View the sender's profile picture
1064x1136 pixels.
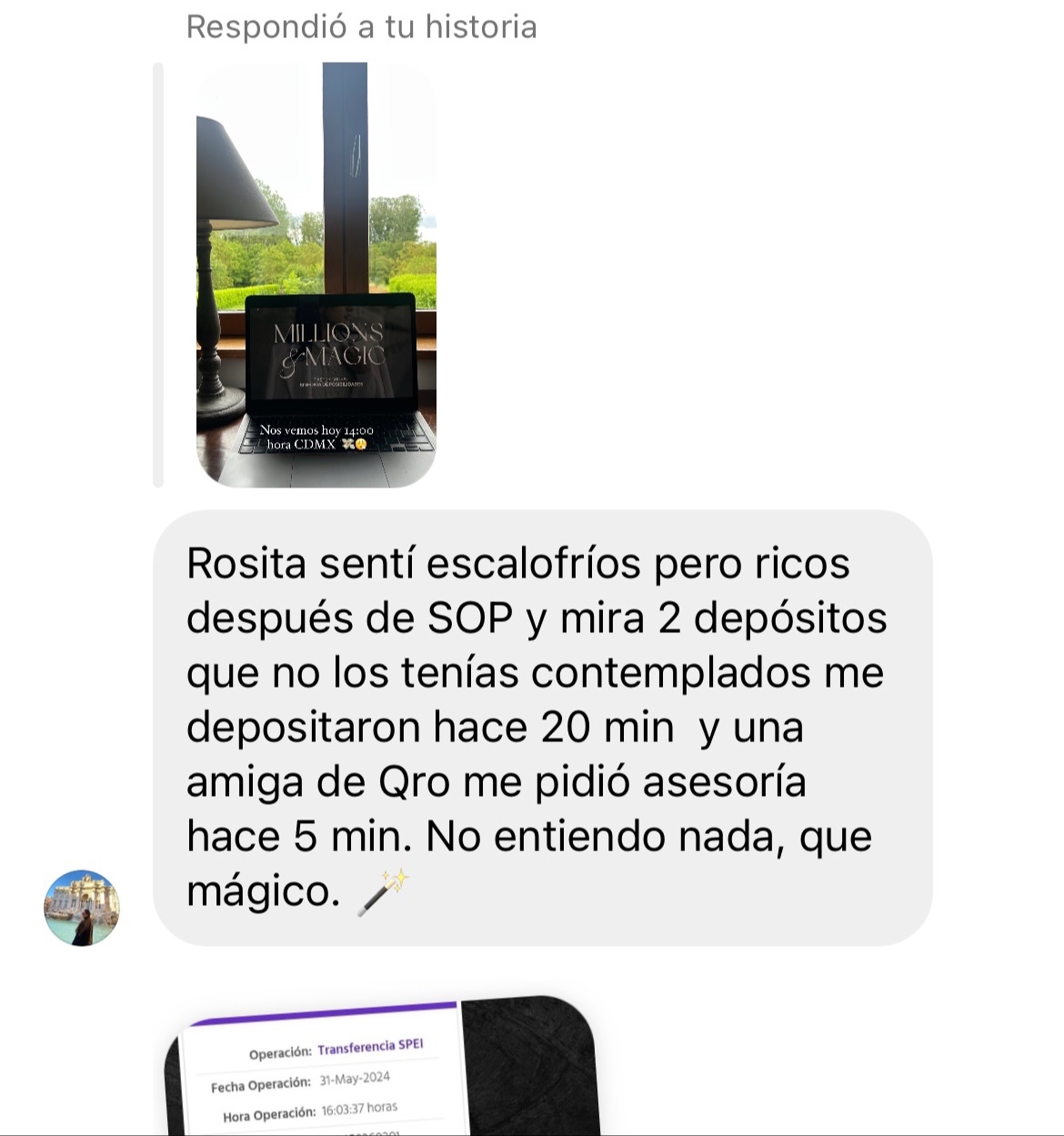82,908
